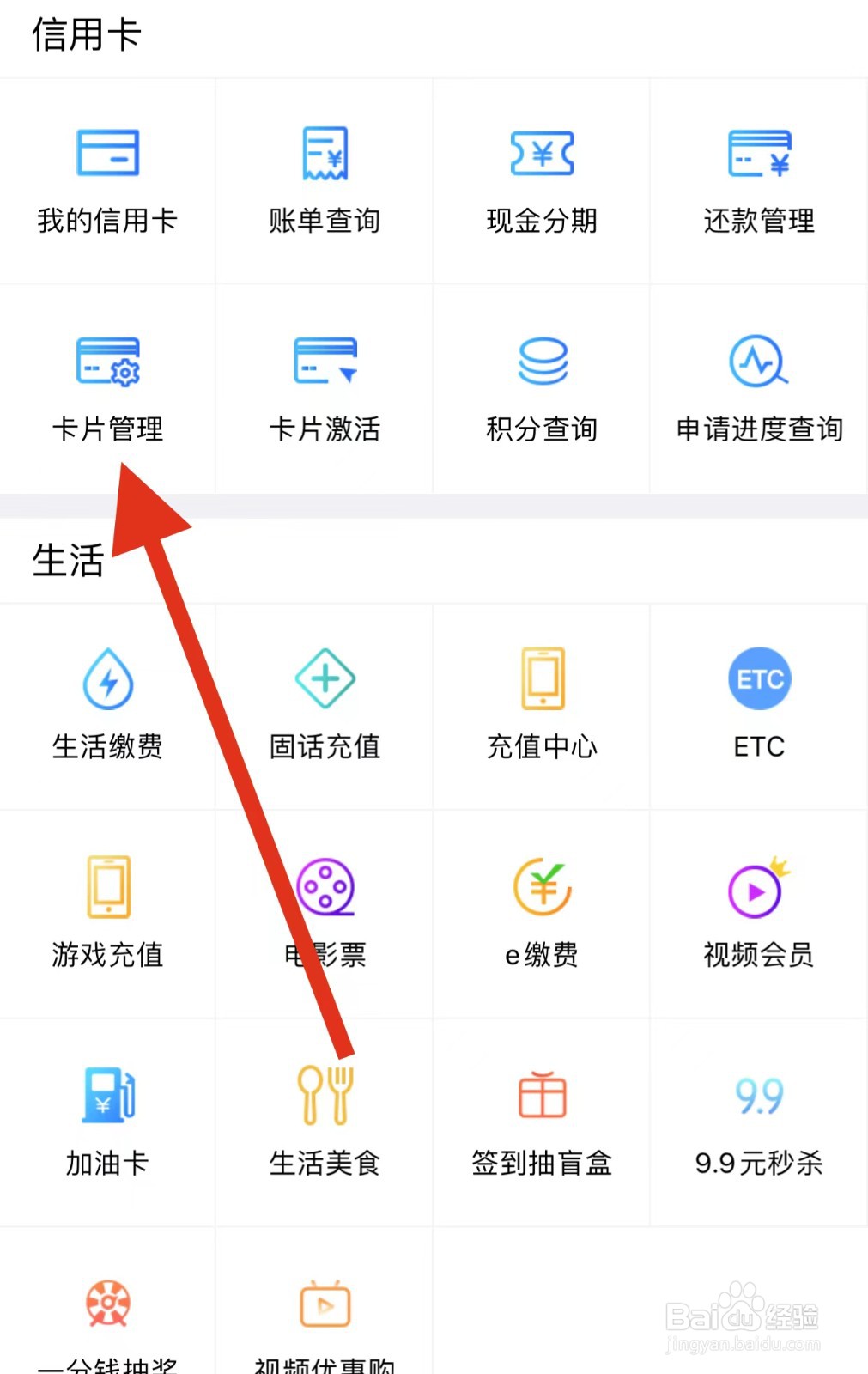This screenshot has height=1374, width=868.
Task: Open the 9.9元秒杀 flash sale
Action: [758, 1122]
